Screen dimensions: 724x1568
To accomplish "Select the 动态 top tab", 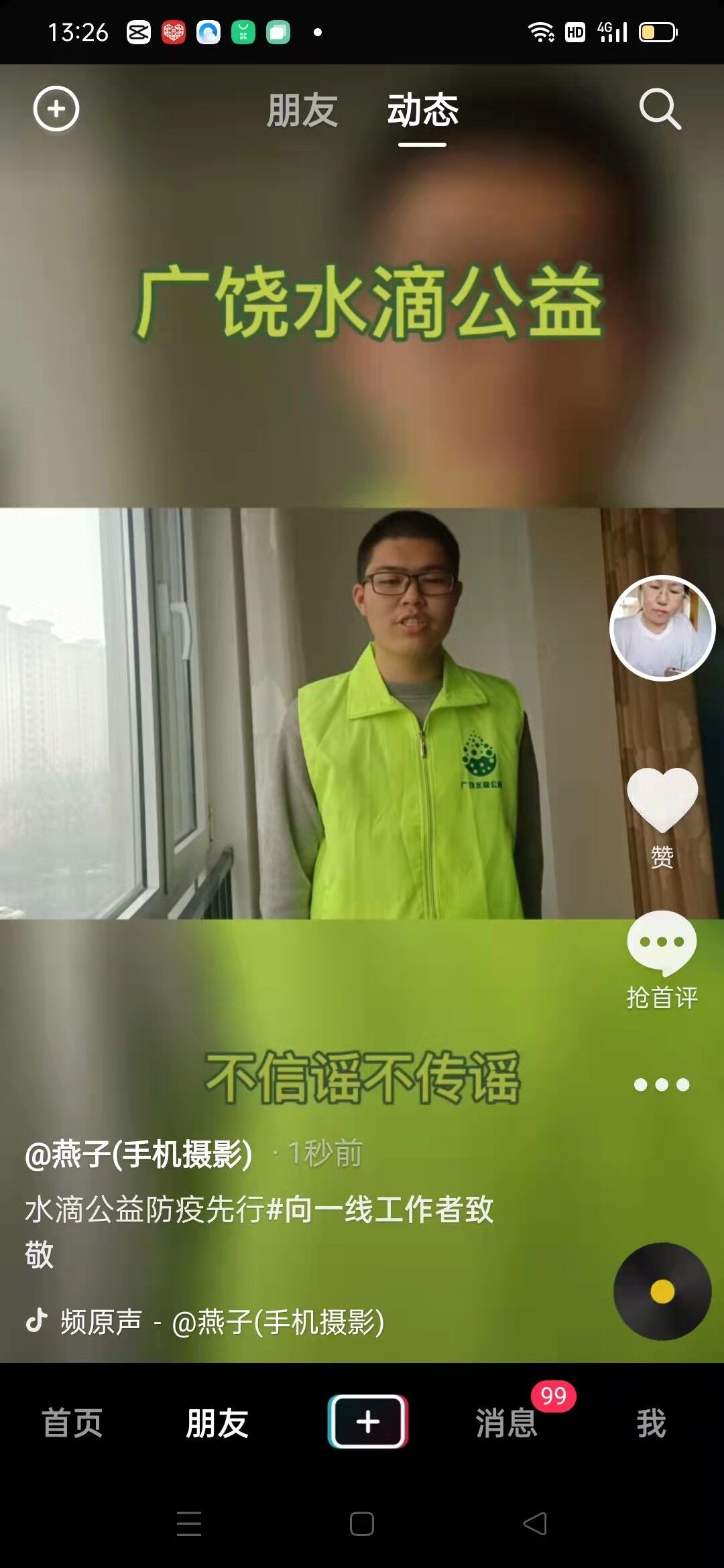I will pyautogui.click(x=423, y=111).
